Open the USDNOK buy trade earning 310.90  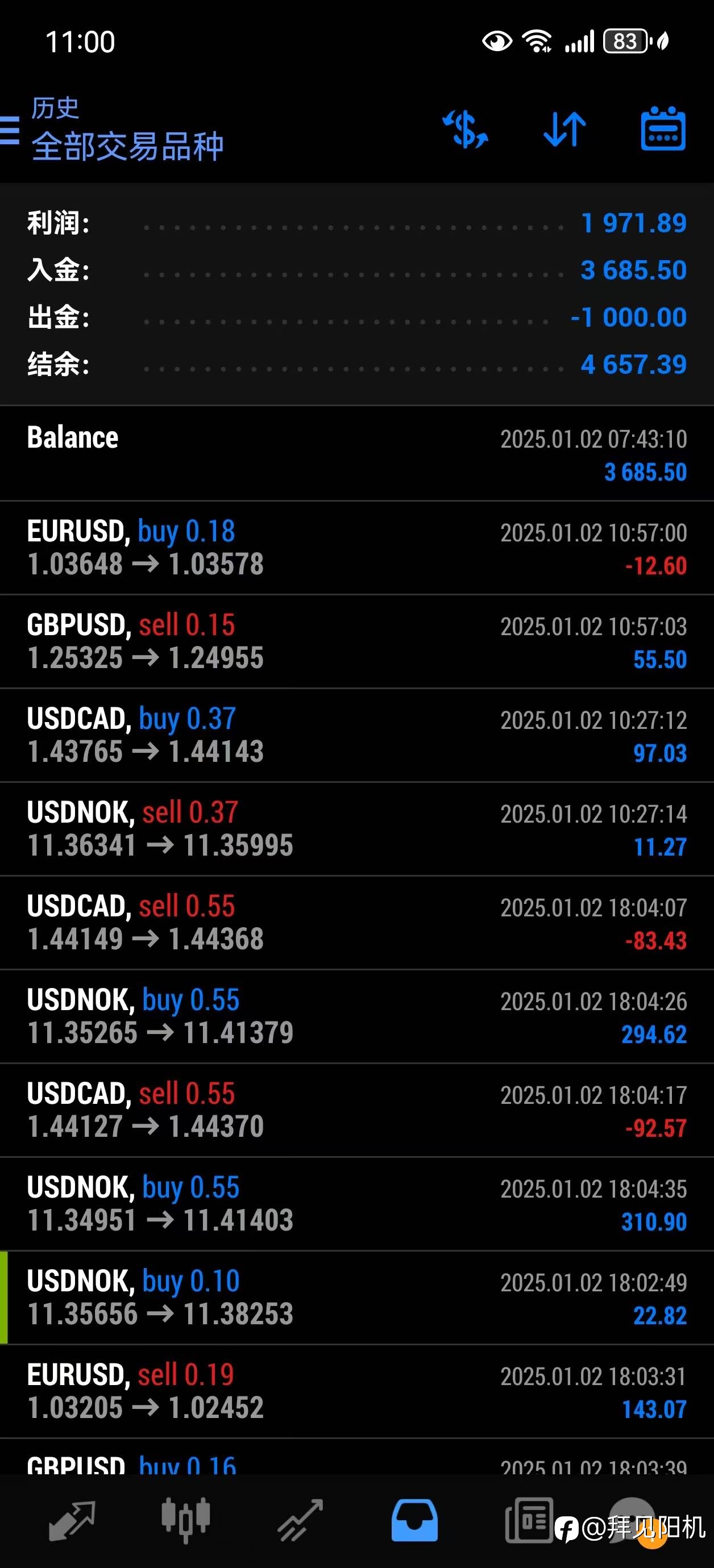357,1204
